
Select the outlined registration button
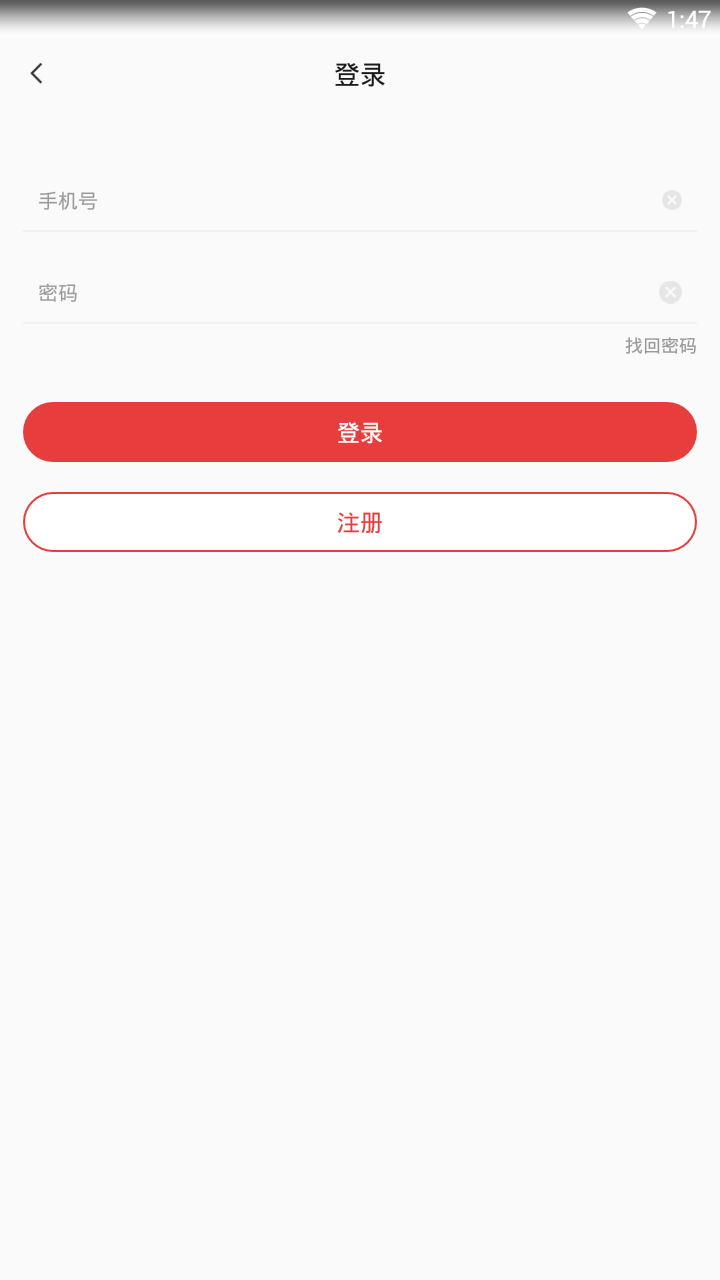point(360,521)
